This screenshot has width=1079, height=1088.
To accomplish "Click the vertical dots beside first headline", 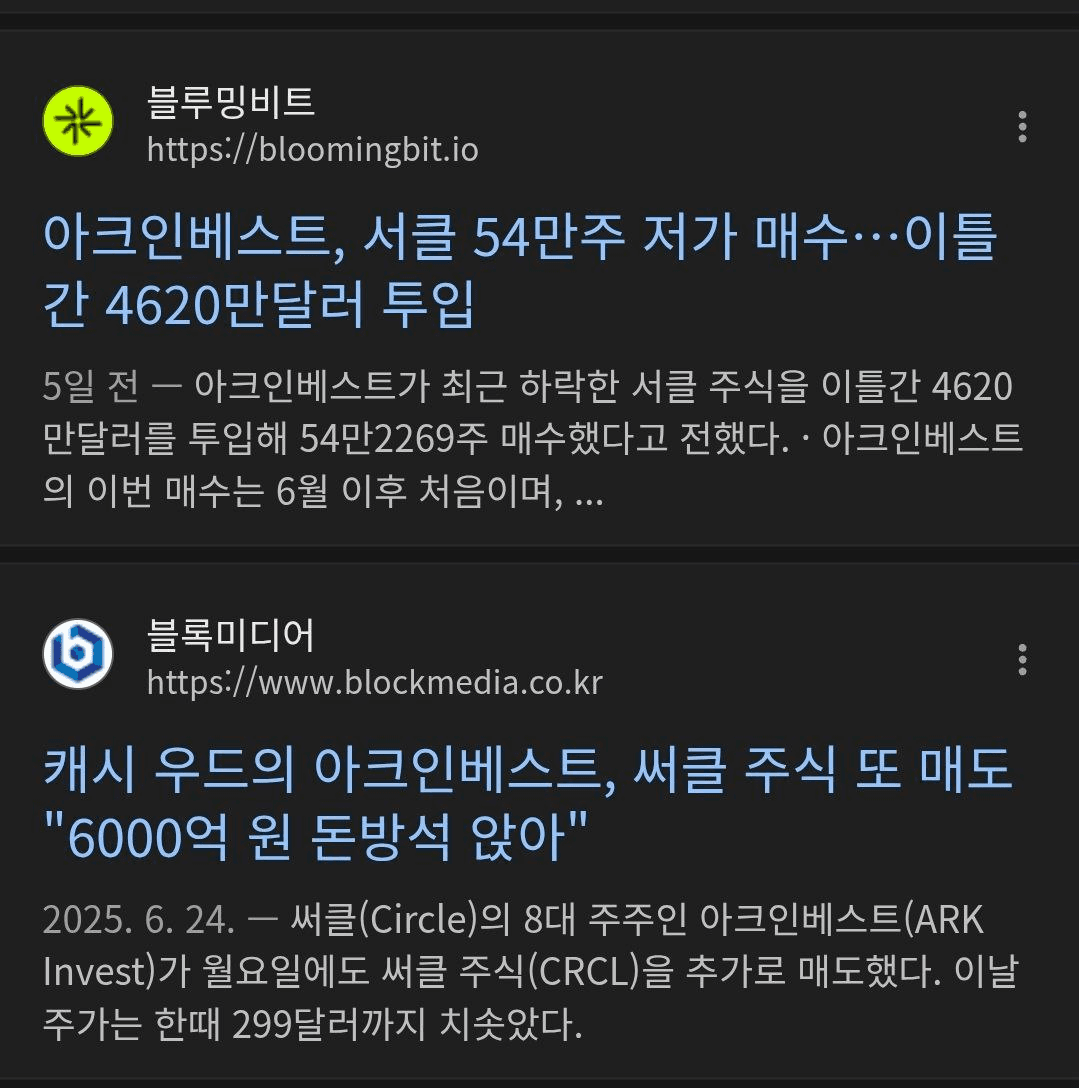I will 1021,127.
